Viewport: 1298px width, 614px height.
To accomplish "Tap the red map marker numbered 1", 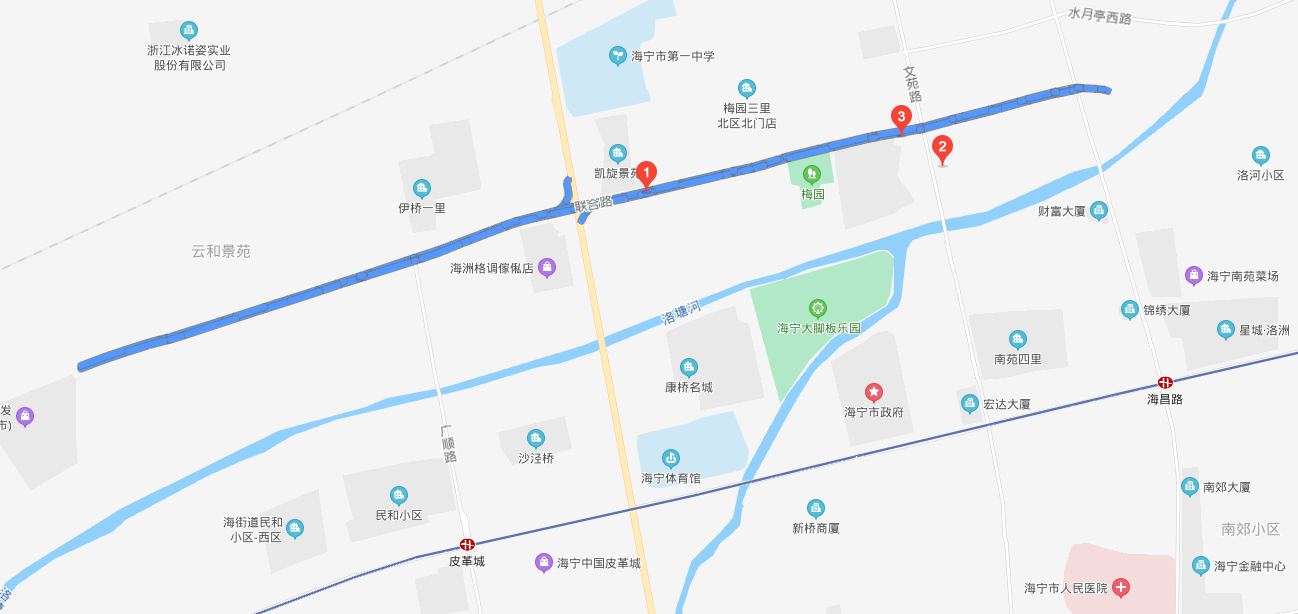I will click(646, 174).
